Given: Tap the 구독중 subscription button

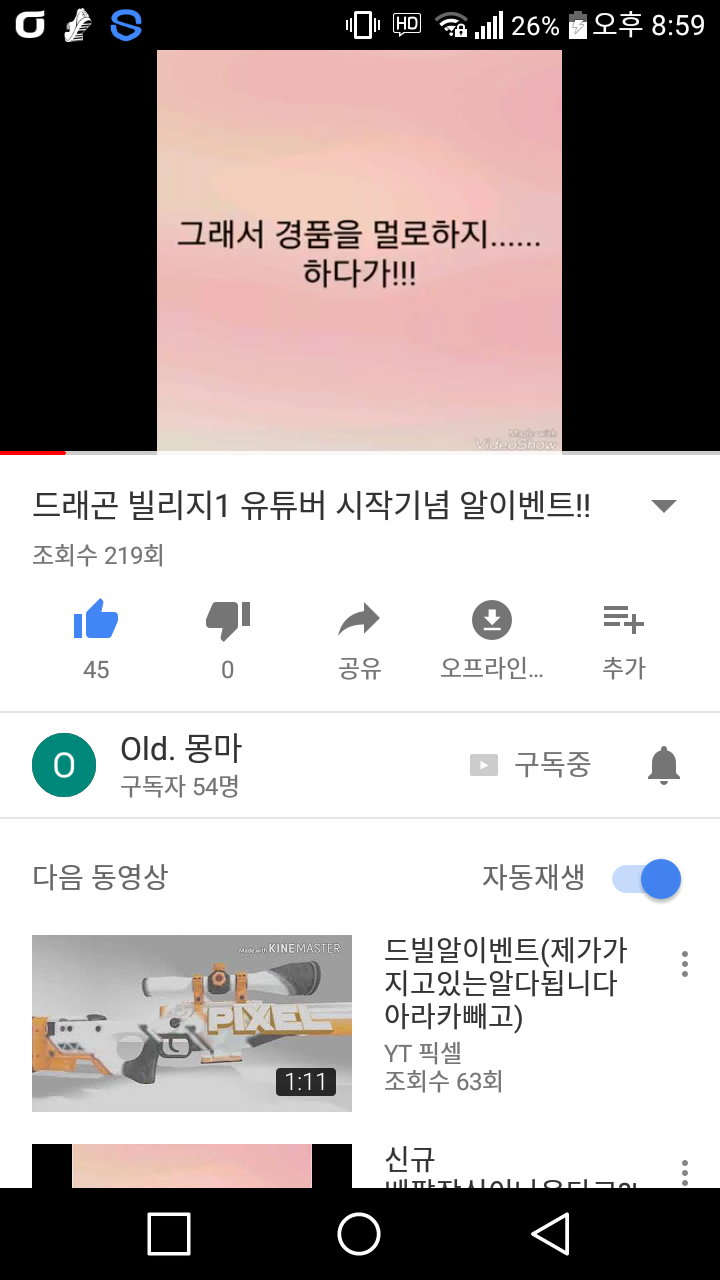Looking at the screenshot, I should (x=532, y=766).
